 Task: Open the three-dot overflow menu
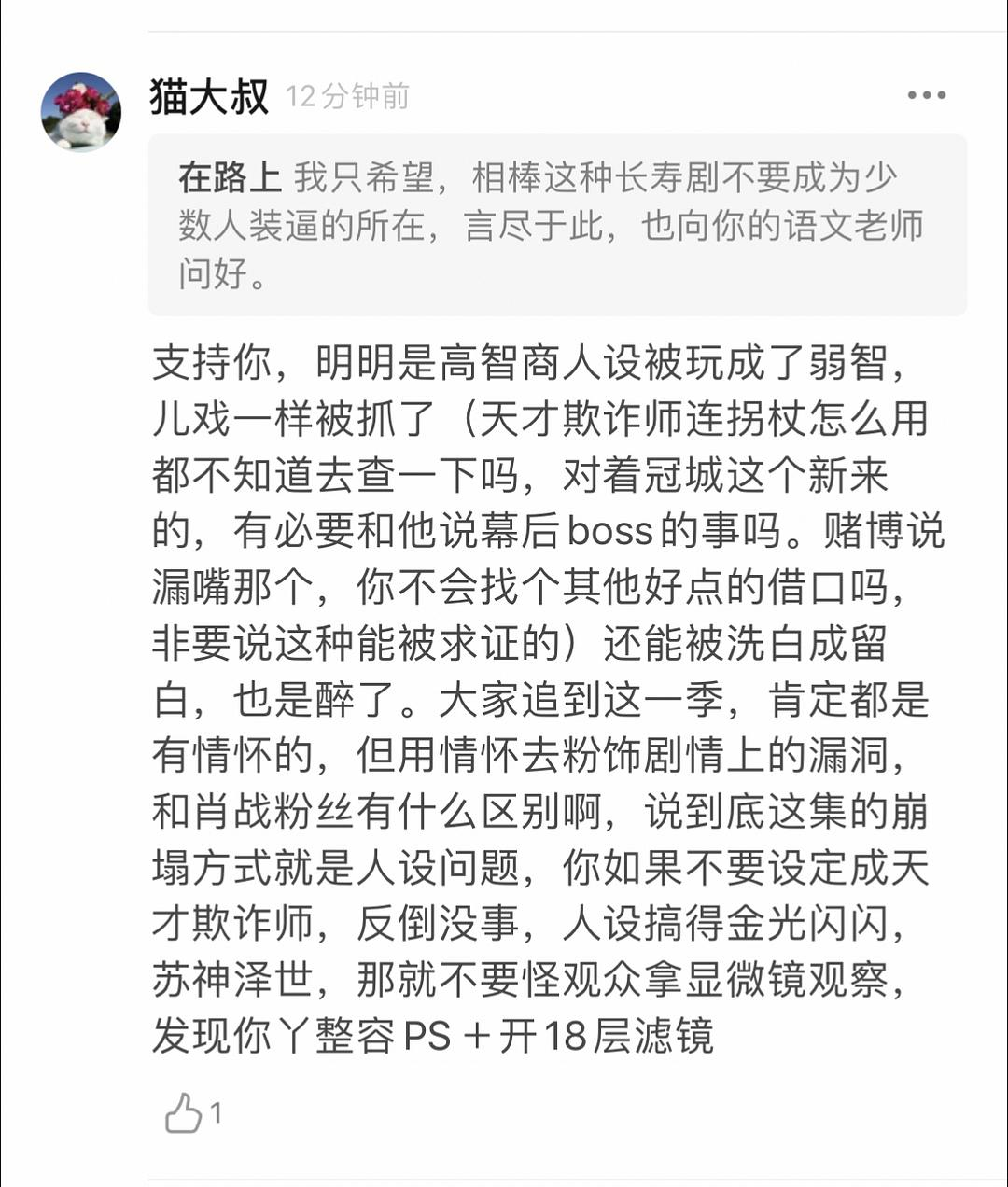(x=926, y=95)
